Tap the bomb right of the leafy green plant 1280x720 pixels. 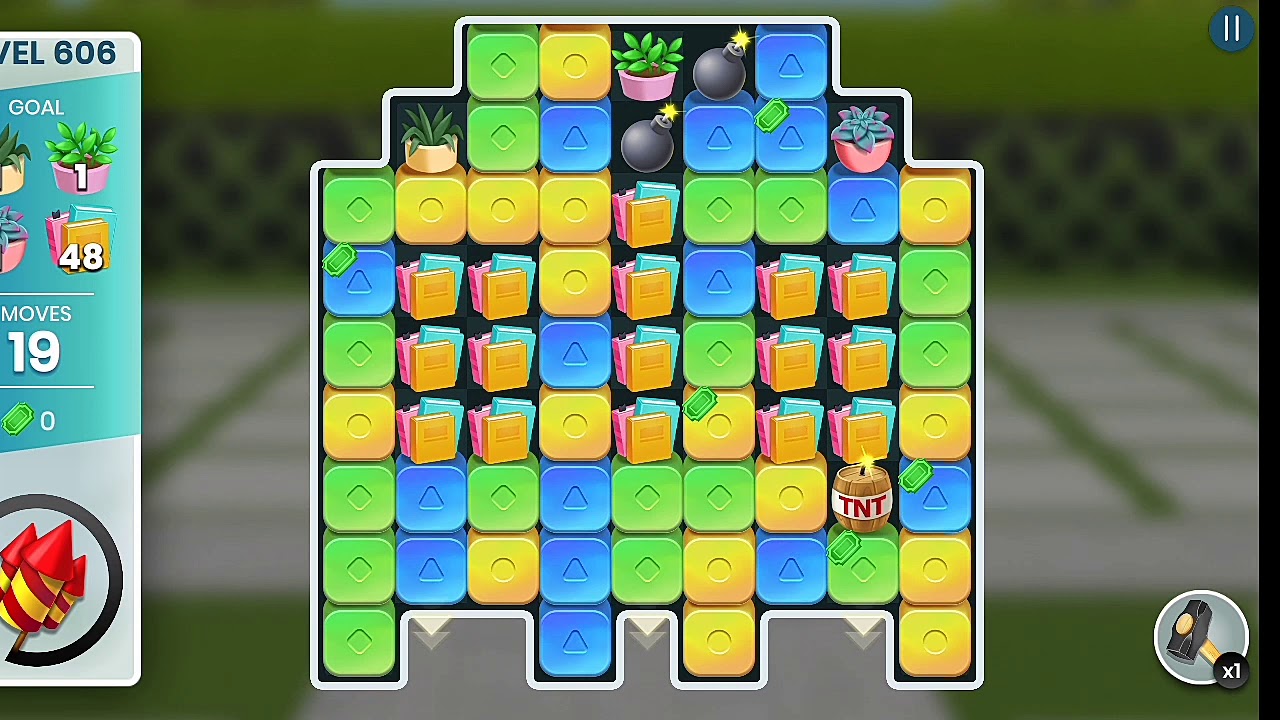point(719,68)
